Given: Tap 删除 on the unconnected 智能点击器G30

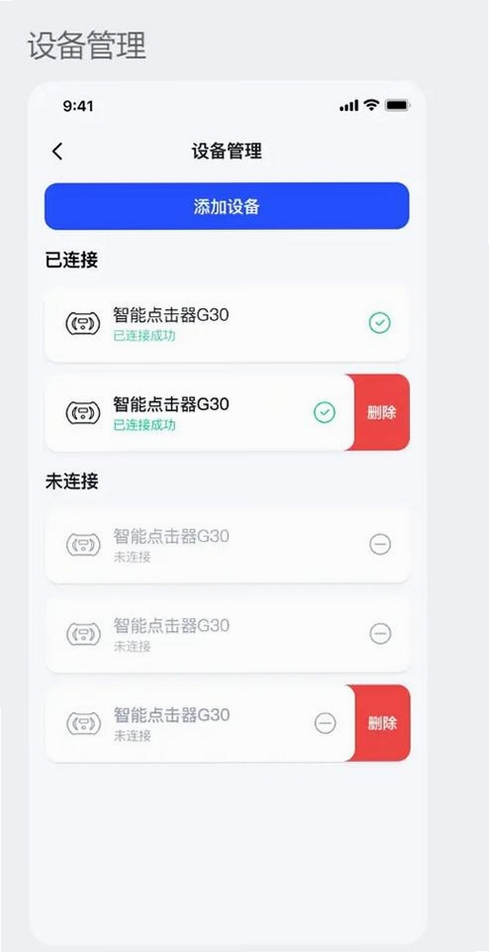Looking at the screenshot, I should (381, 723).
